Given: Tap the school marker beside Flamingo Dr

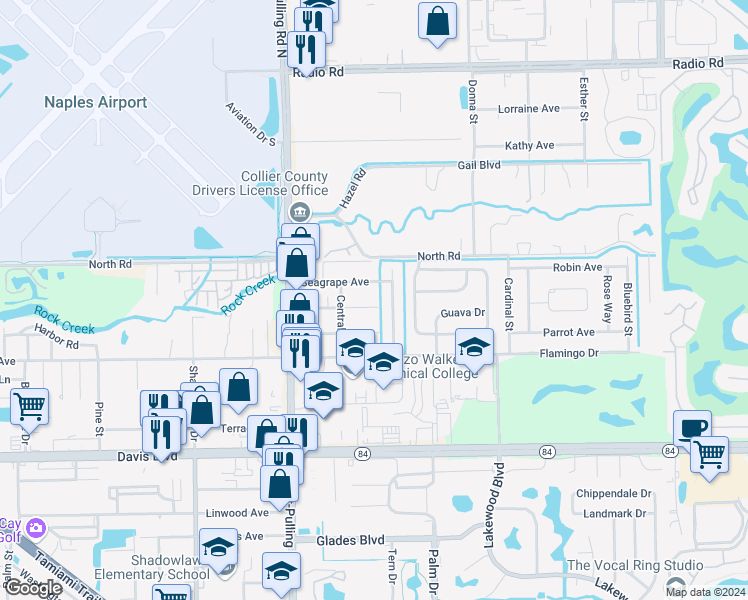Looking at the screenshot, I should pyautogui.click(x=474, y=346).
